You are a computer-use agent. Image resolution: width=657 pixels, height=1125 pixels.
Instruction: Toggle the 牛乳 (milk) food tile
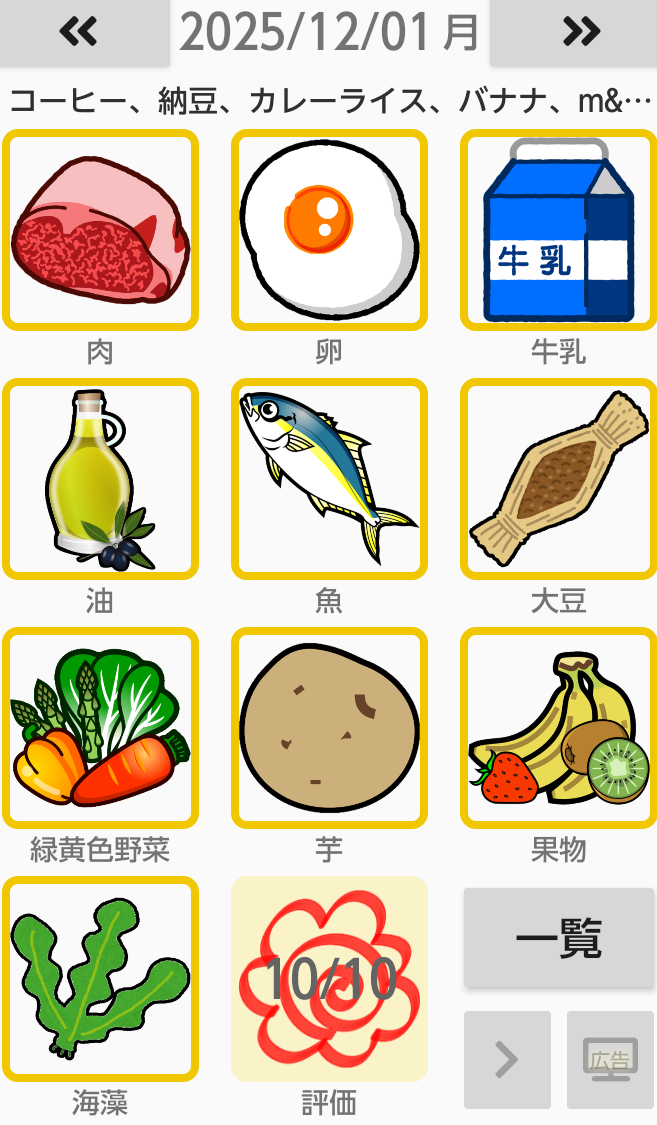(558, 230)
